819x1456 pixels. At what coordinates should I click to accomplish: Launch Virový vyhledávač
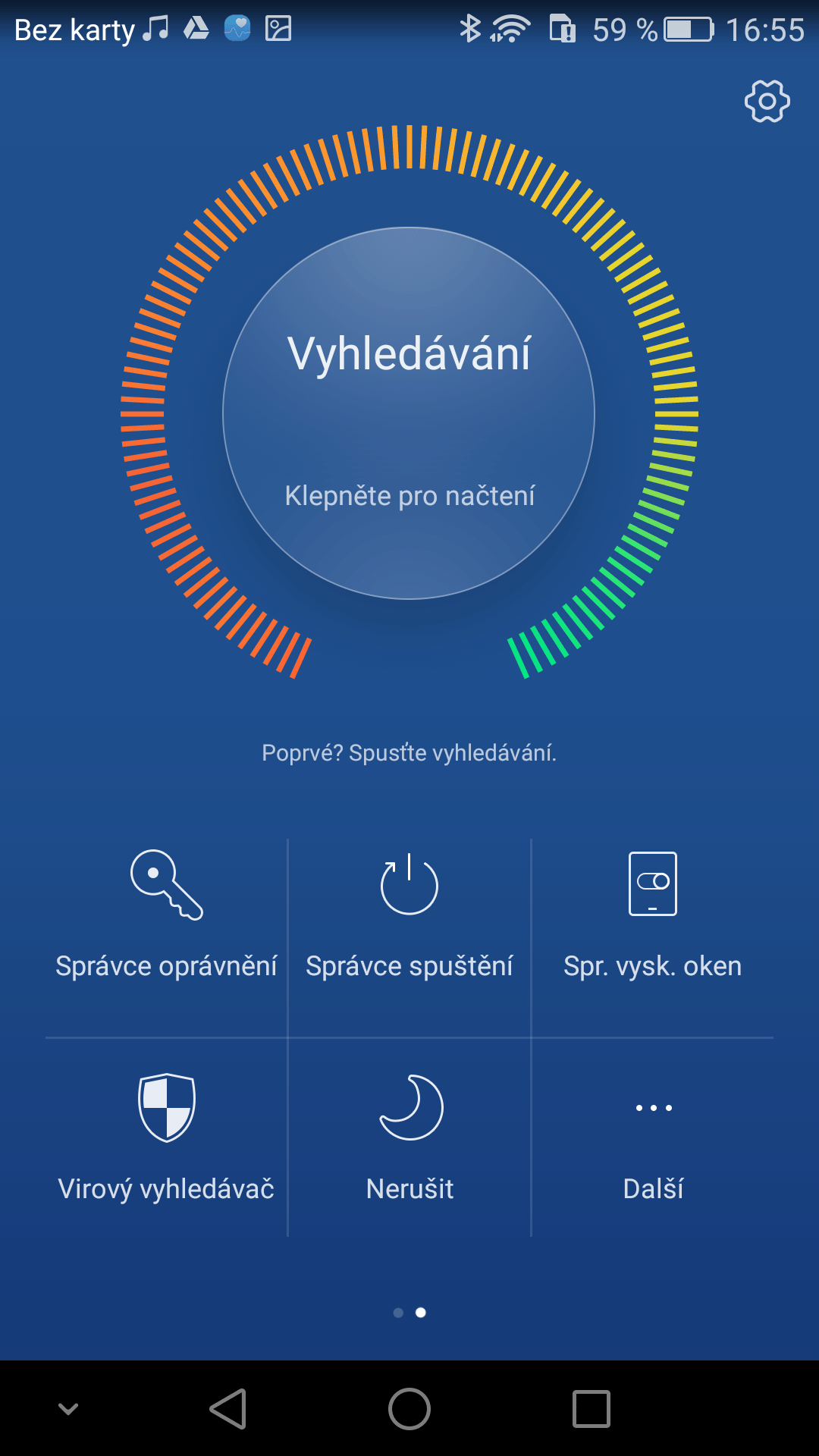tap(166, 1137)
